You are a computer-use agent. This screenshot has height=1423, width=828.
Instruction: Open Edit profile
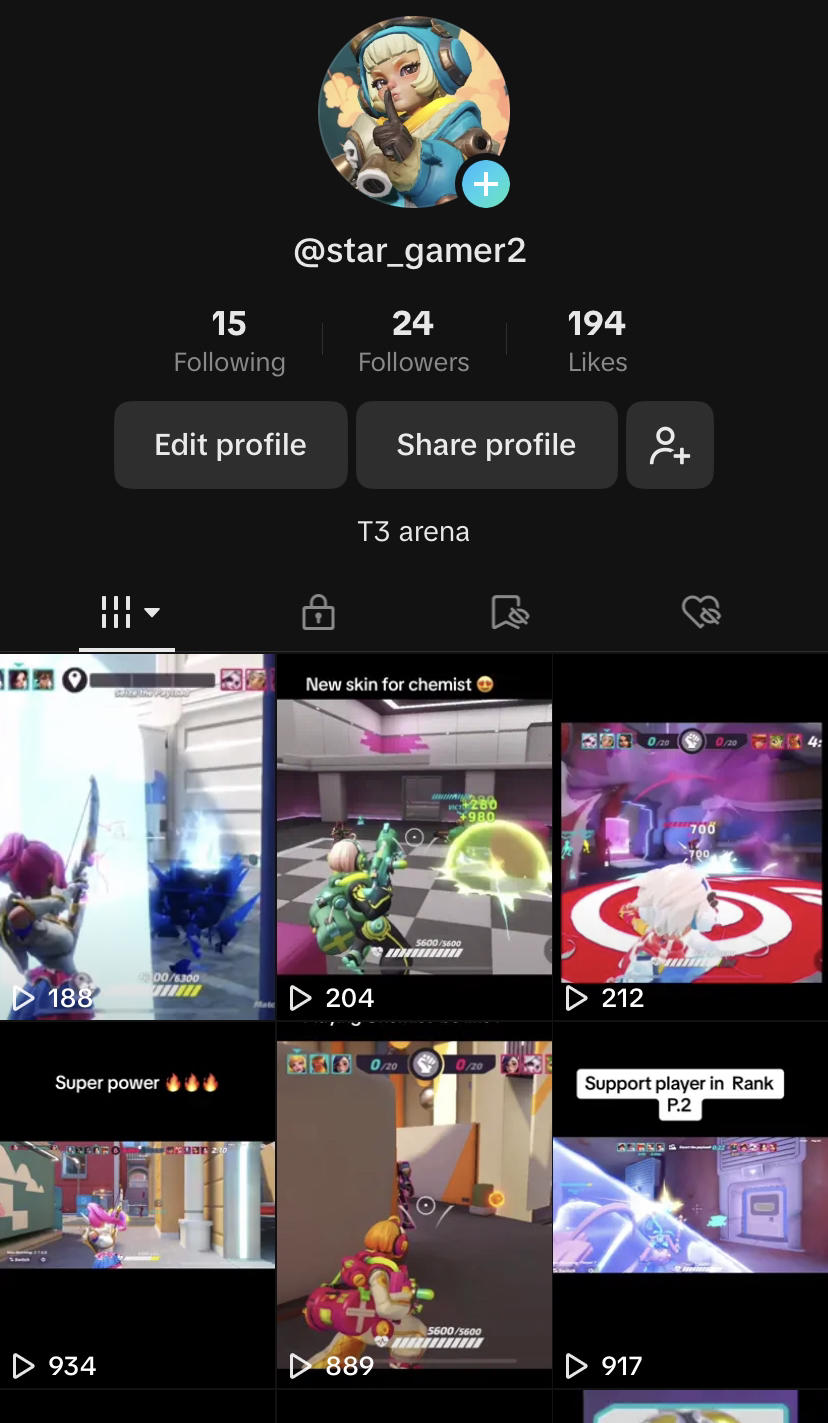coord(230,445)
